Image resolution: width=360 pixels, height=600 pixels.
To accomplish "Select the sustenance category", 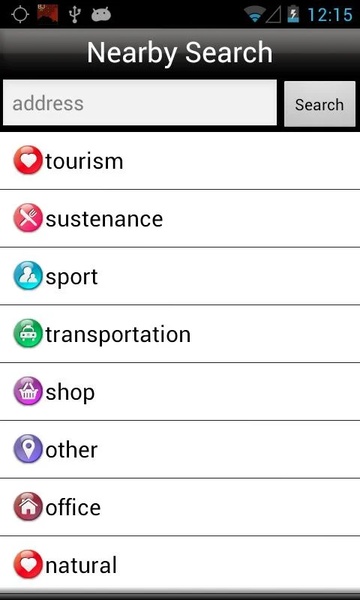I will (180, 218).
